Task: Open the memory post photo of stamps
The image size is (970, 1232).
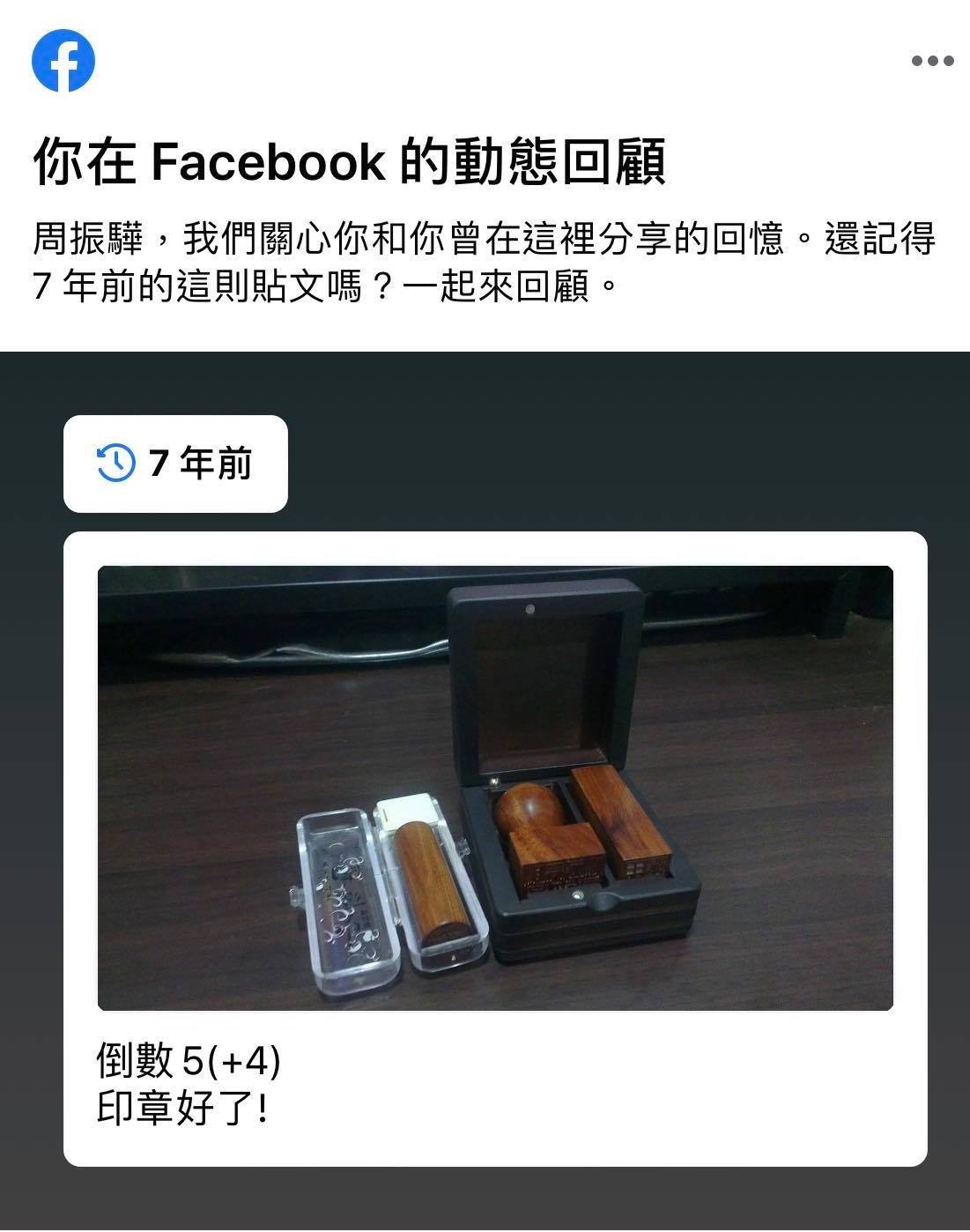Action: point(495,787)
